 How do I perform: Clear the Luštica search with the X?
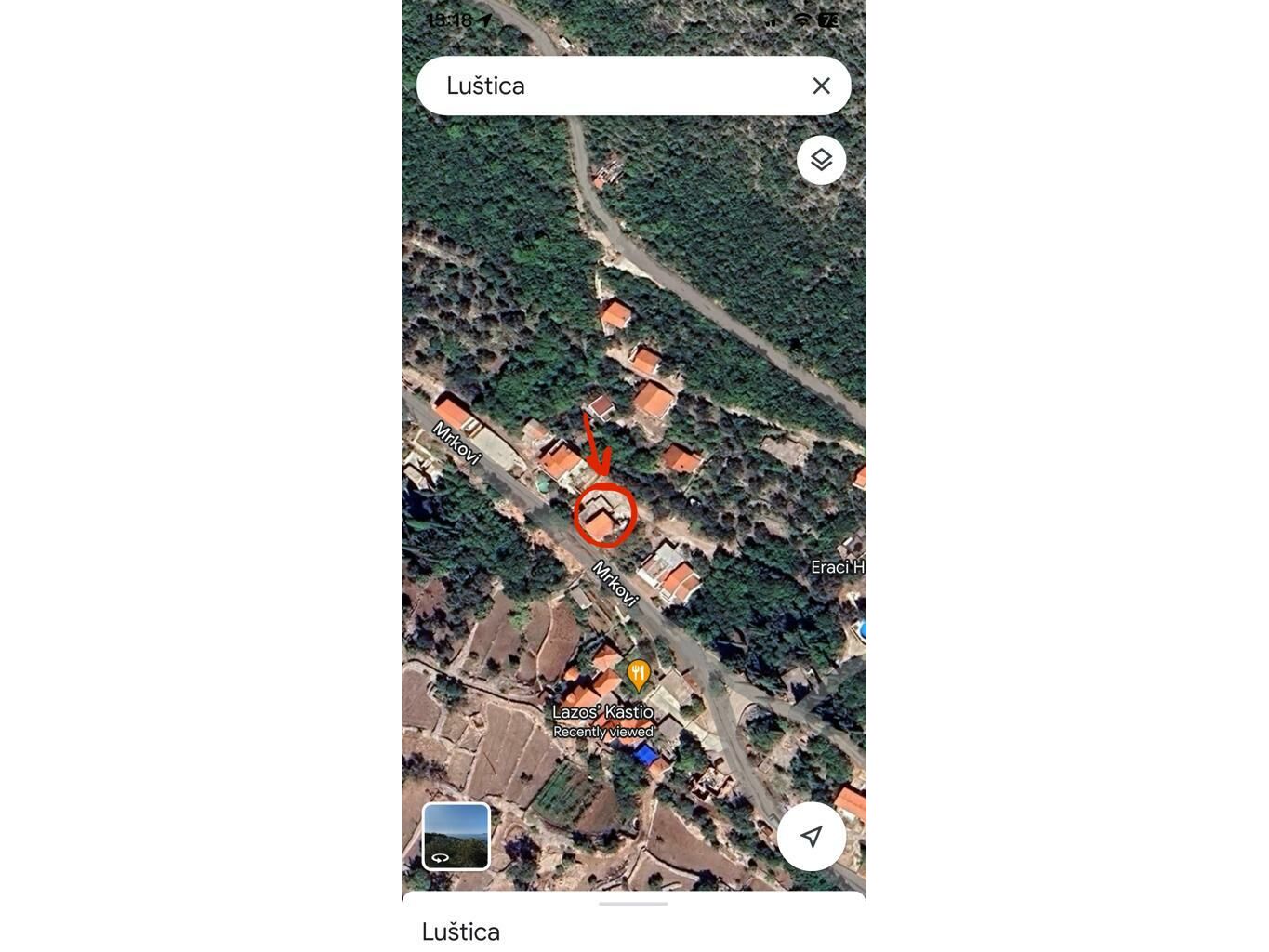[x=821, y=86]
